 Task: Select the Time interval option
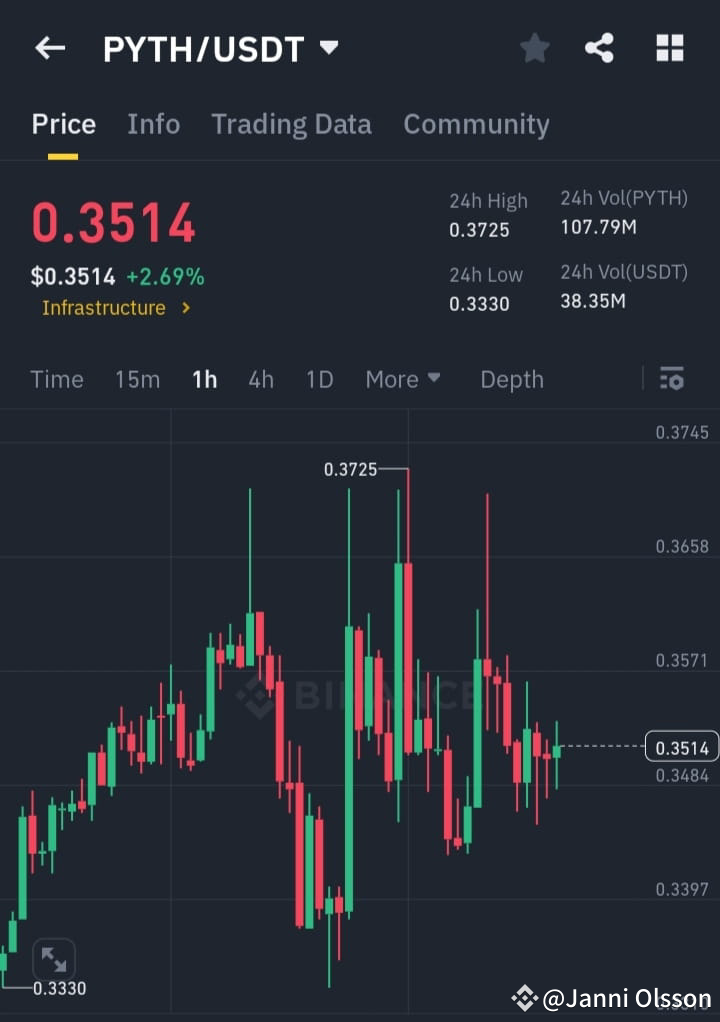tap(56, 379)
